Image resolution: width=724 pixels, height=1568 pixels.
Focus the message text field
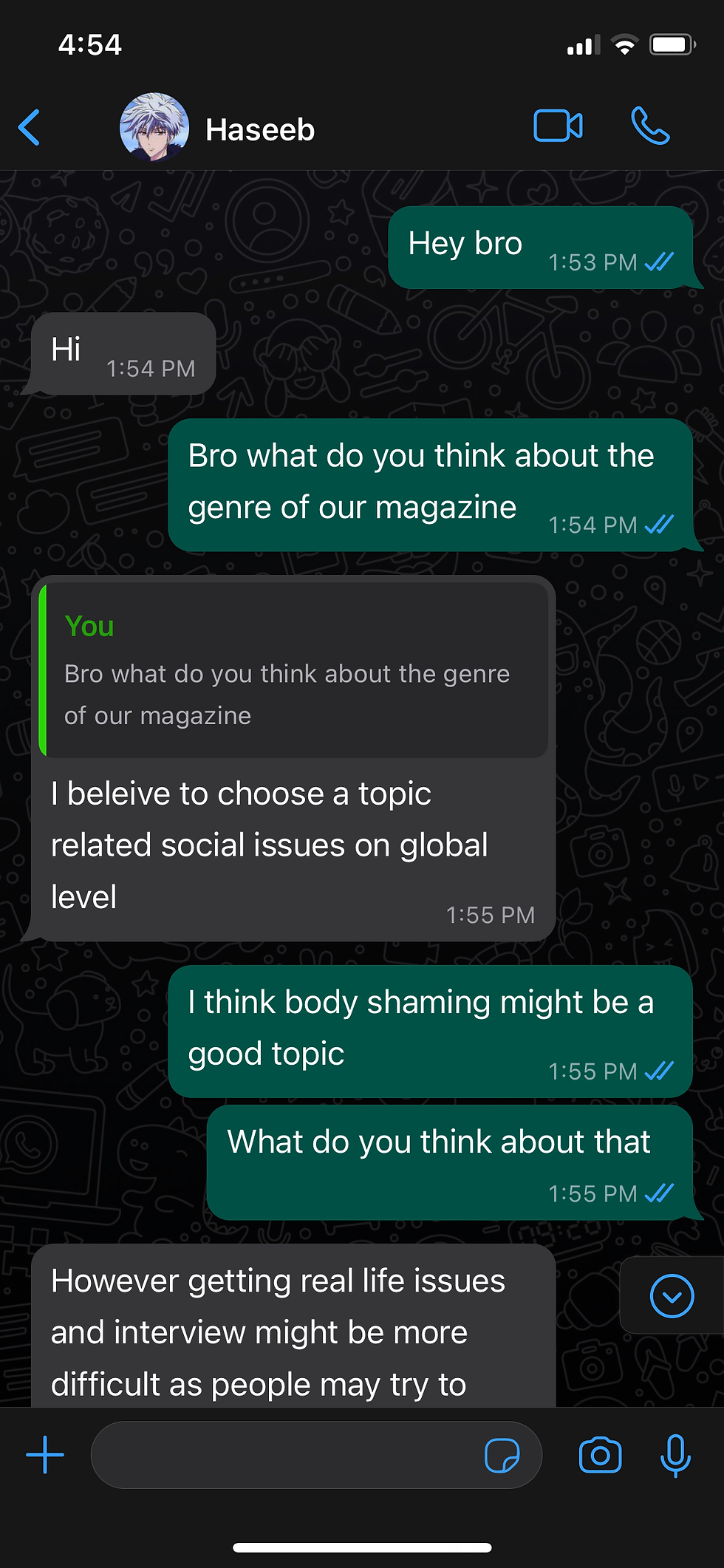click(284, 1455)
